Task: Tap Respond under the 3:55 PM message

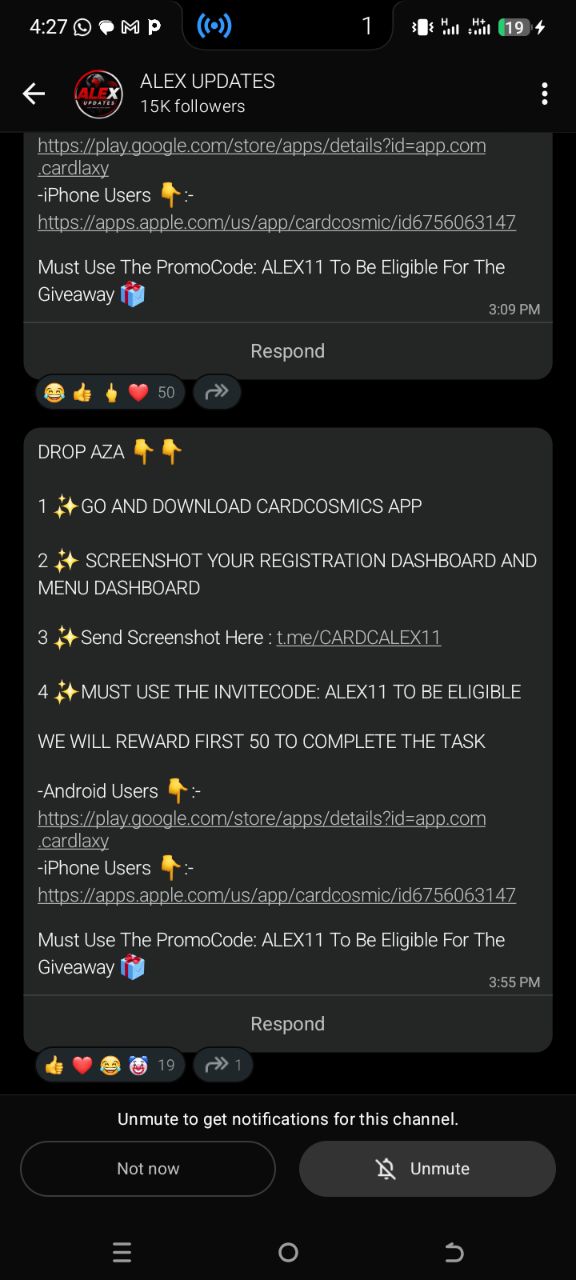Action: 288,1024
